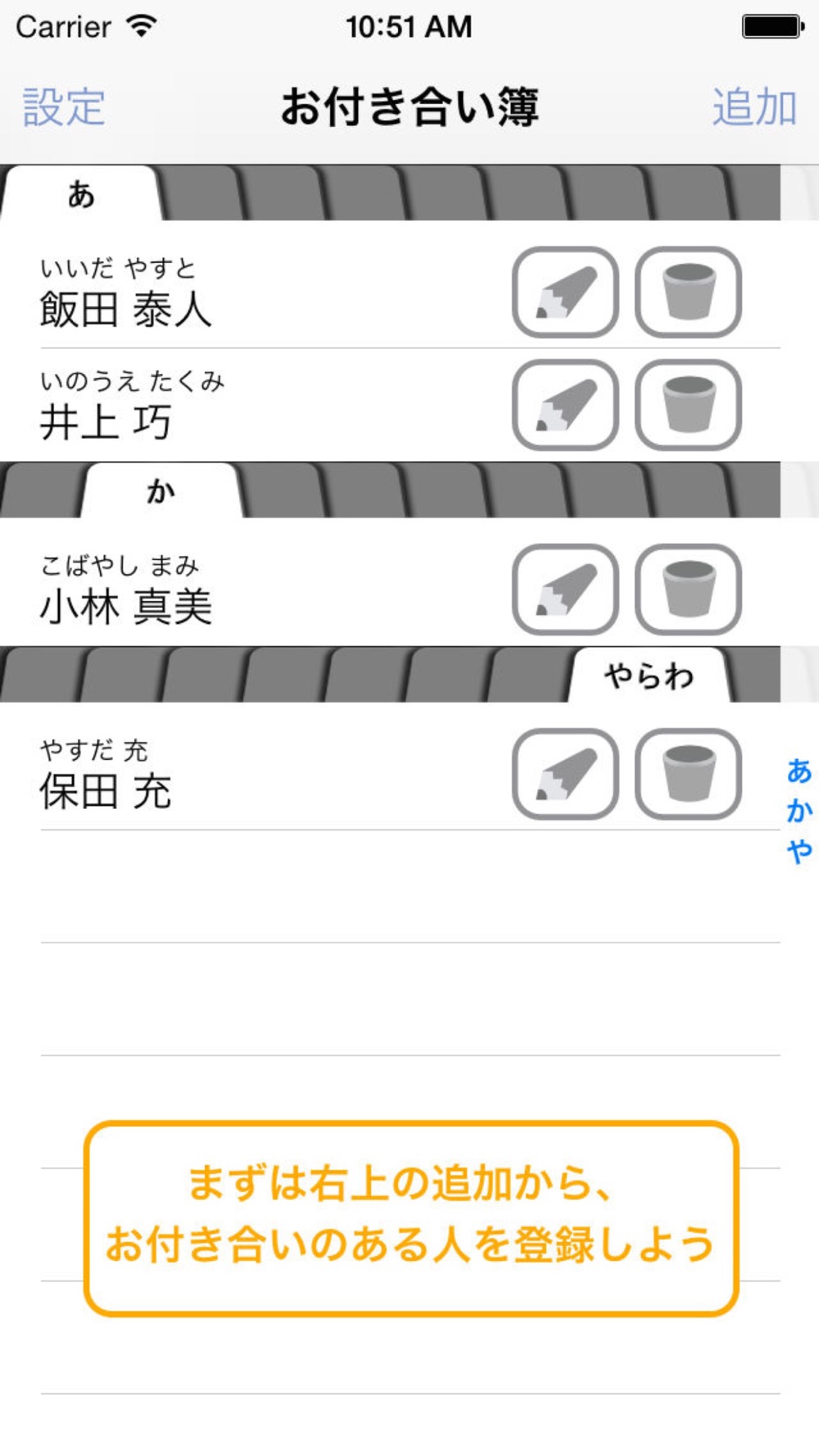Open the contact row 飯田 泰人
819x1456 pixels.
point(246,292)
